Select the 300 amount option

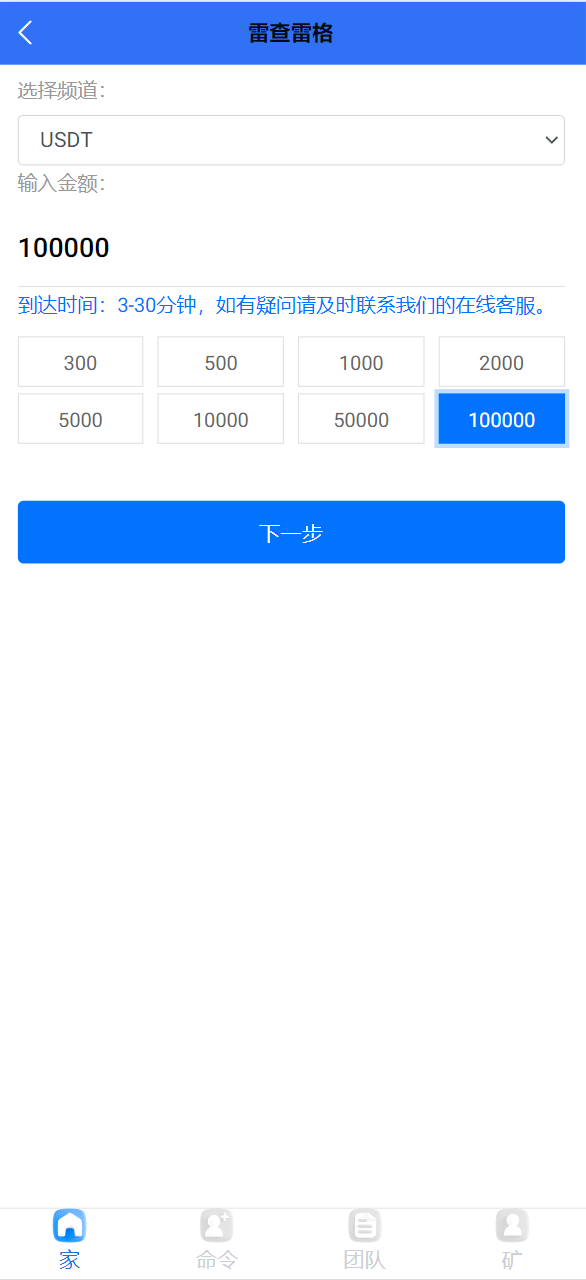coord(80,362)
